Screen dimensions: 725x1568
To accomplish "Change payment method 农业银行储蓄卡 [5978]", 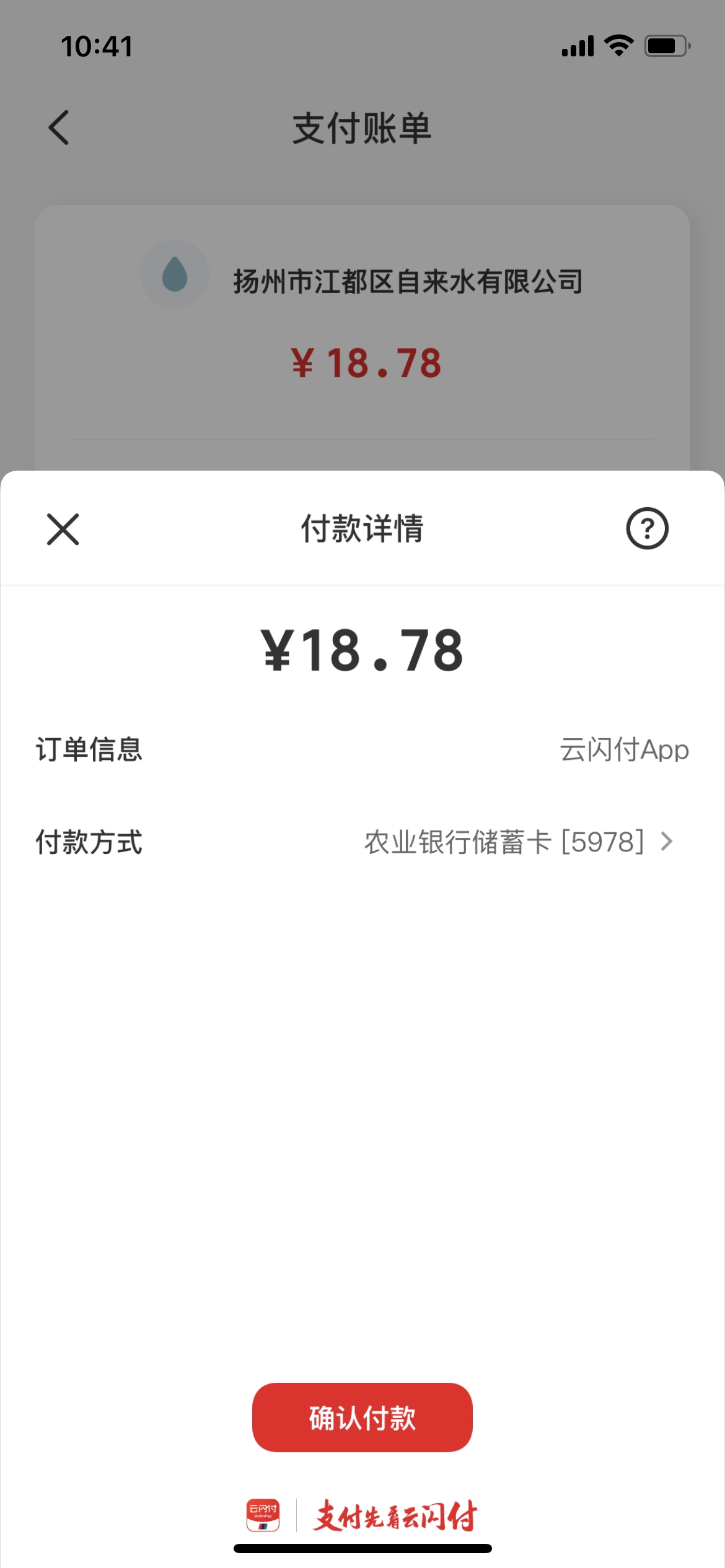I will [518, 842].
